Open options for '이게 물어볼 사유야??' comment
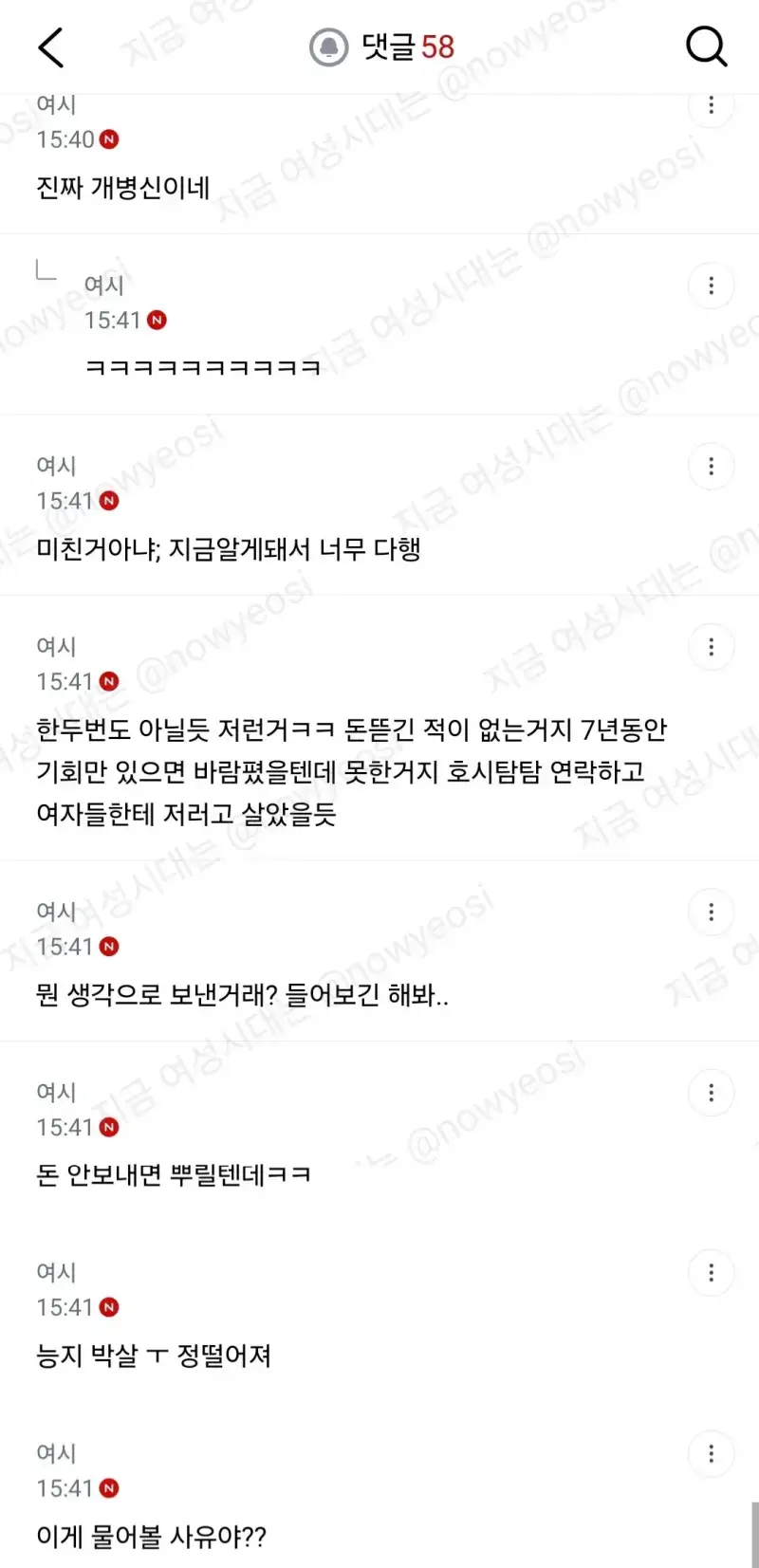 pos(712,1454)
